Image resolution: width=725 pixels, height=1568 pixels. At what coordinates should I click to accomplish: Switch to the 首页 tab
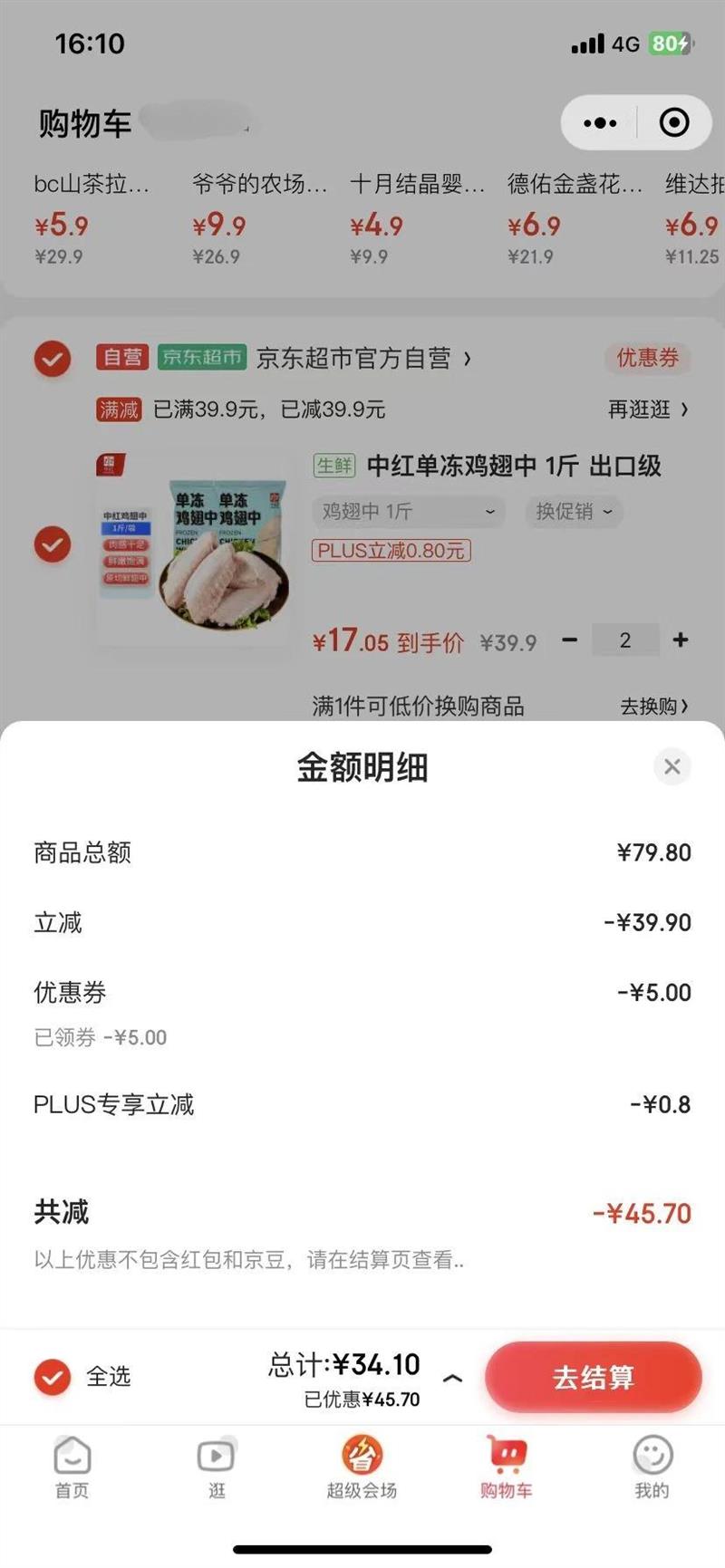tap(72, 1468)
